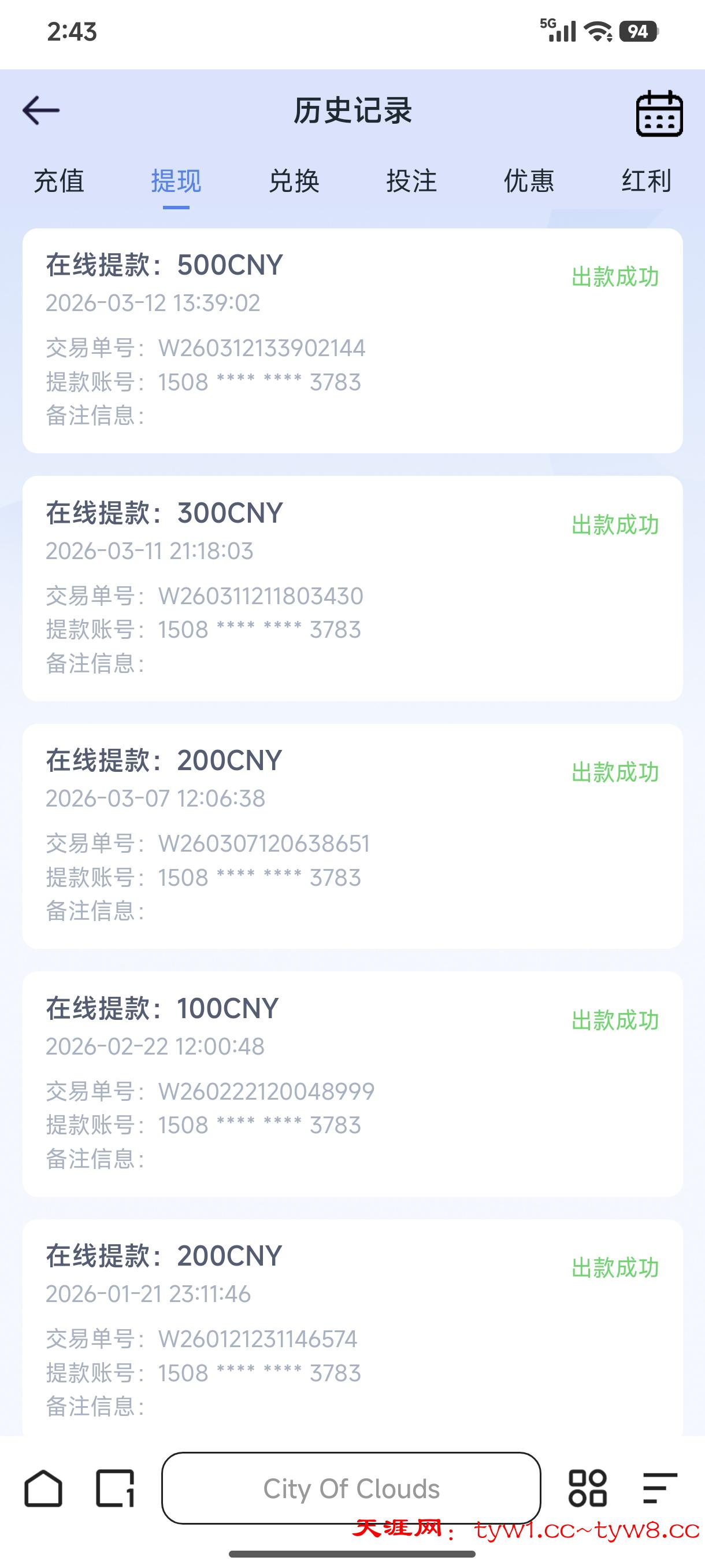Open the browser four-squares grid icon

click(x=587, y=1488)
